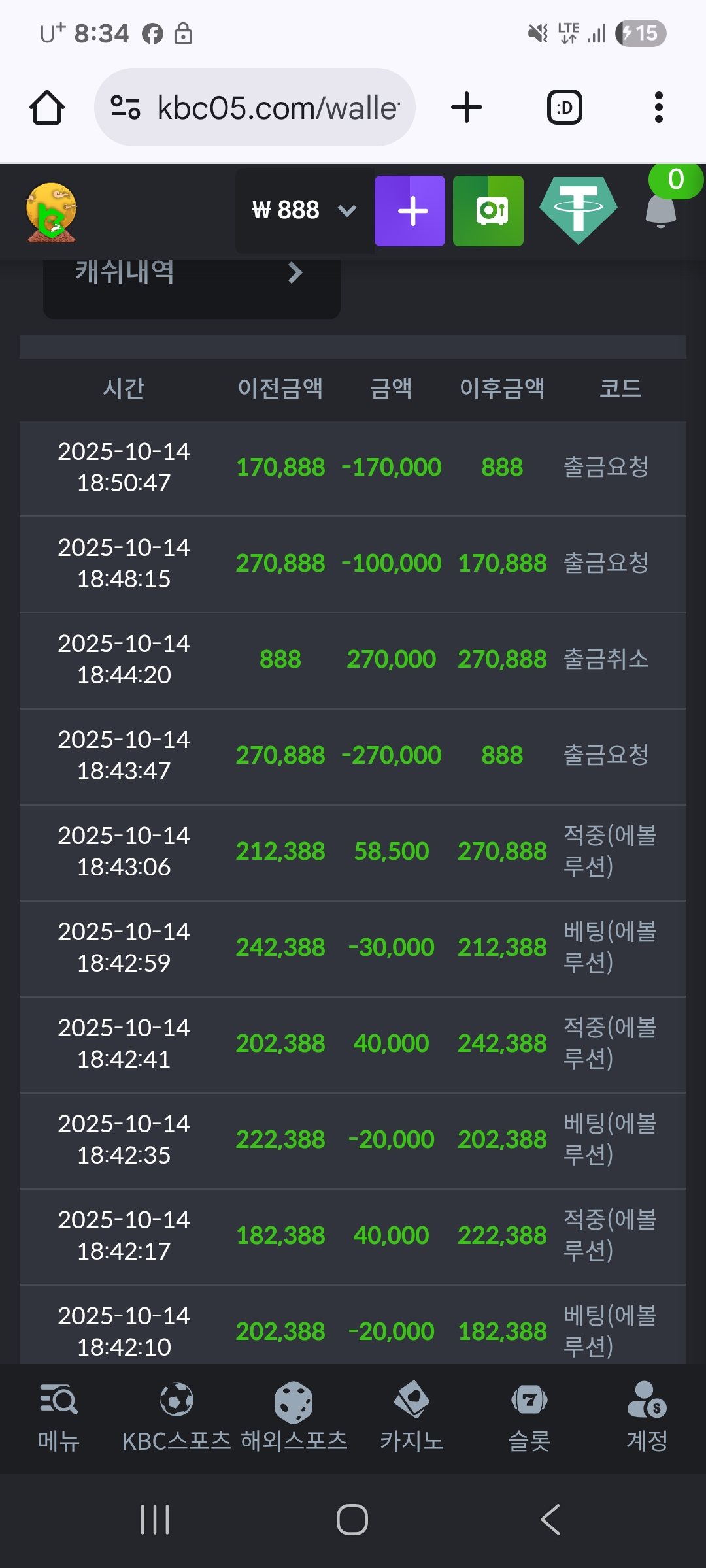Open the green safe wallet button
Image resolution: width=706 pixels, height=1568 pixels.
tap(488, 210)
